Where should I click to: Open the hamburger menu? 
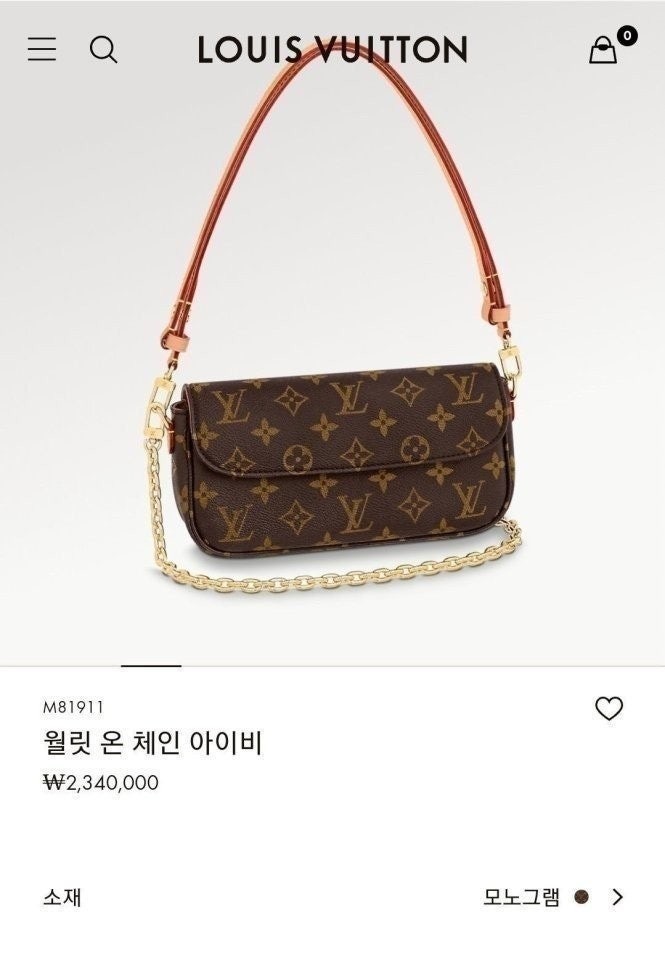pos(42,49)
